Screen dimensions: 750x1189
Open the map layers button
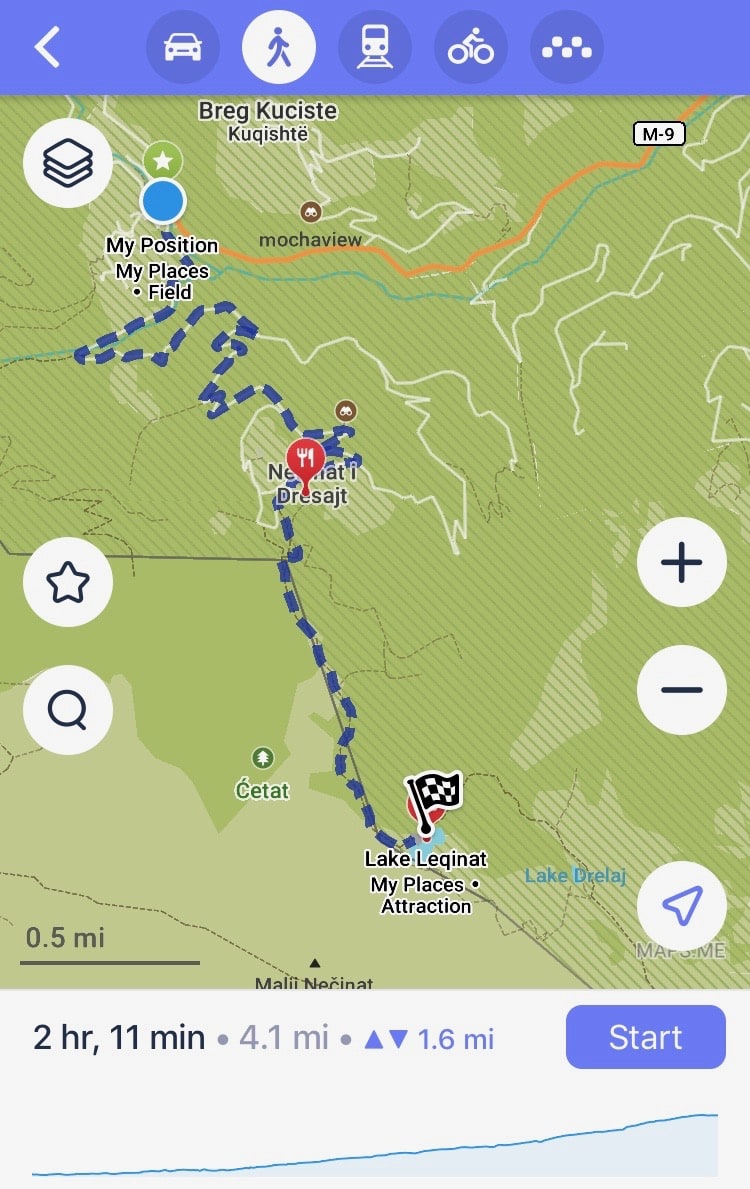68,163
